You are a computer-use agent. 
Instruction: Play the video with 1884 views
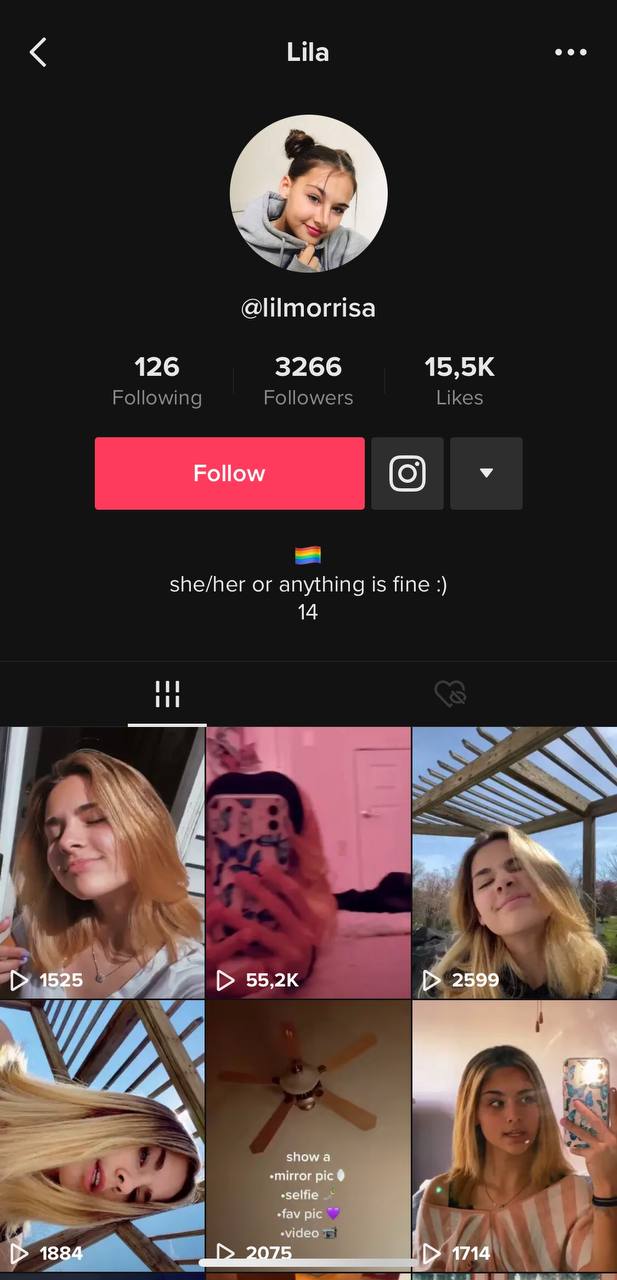102,1135
